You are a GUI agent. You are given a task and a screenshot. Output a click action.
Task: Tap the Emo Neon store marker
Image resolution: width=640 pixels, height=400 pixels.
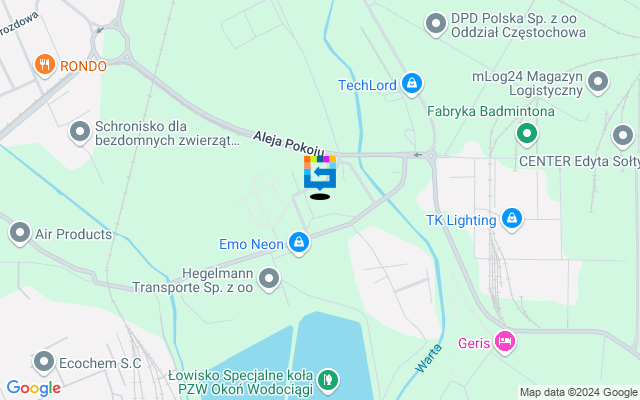click(x=298, y=242)
